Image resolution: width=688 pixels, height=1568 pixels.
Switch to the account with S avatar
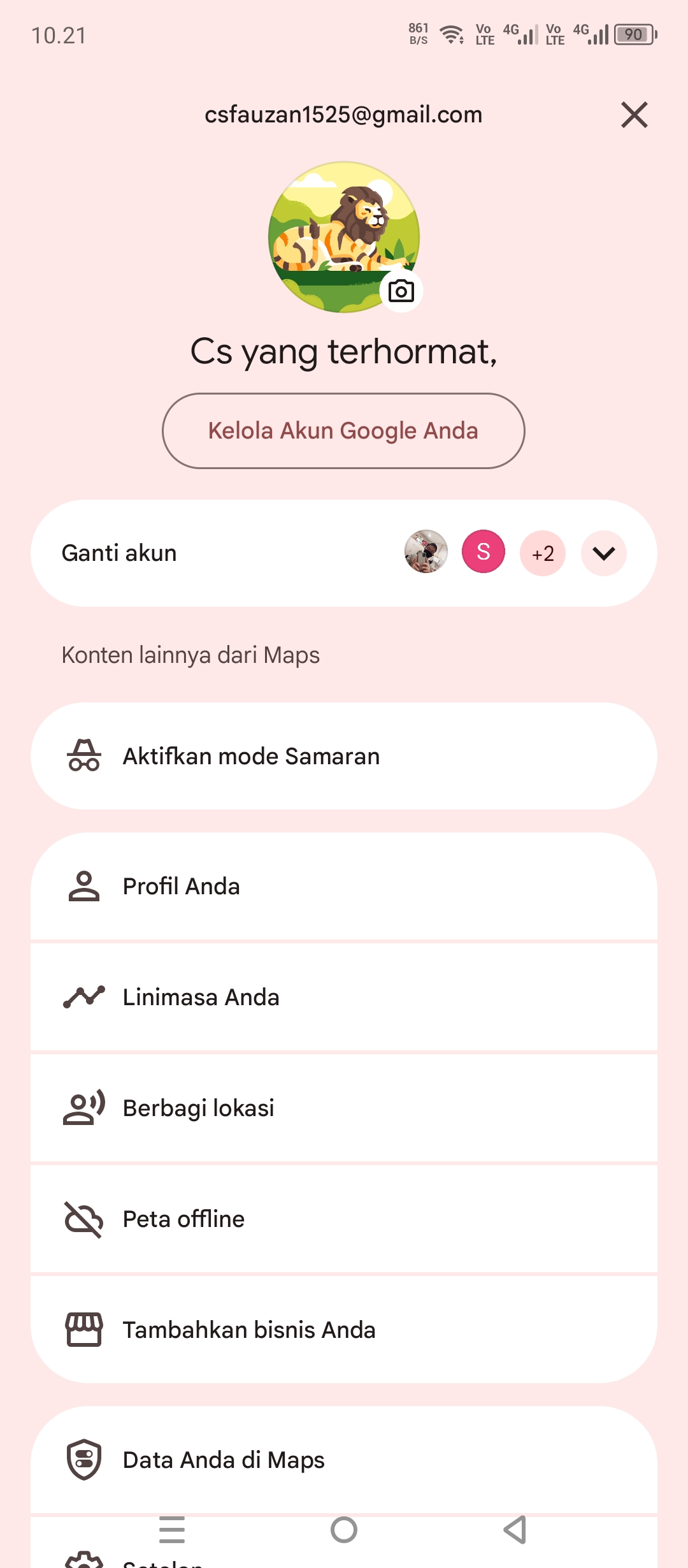tap(484, 551)
